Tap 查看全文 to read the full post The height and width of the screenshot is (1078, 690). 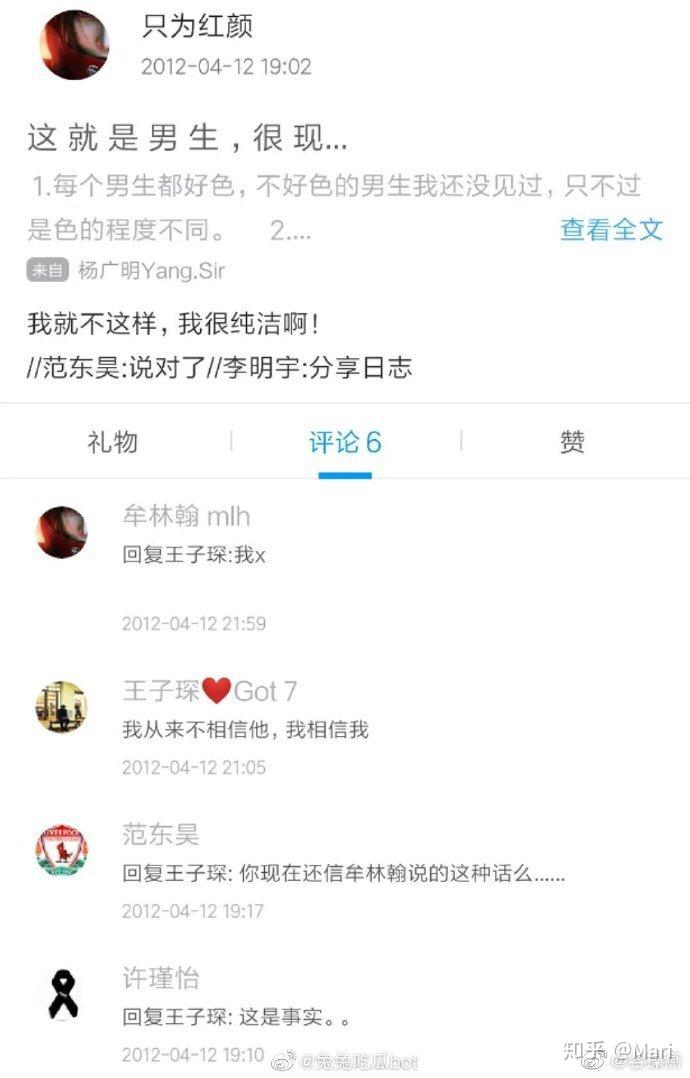[x=611, y=229]
